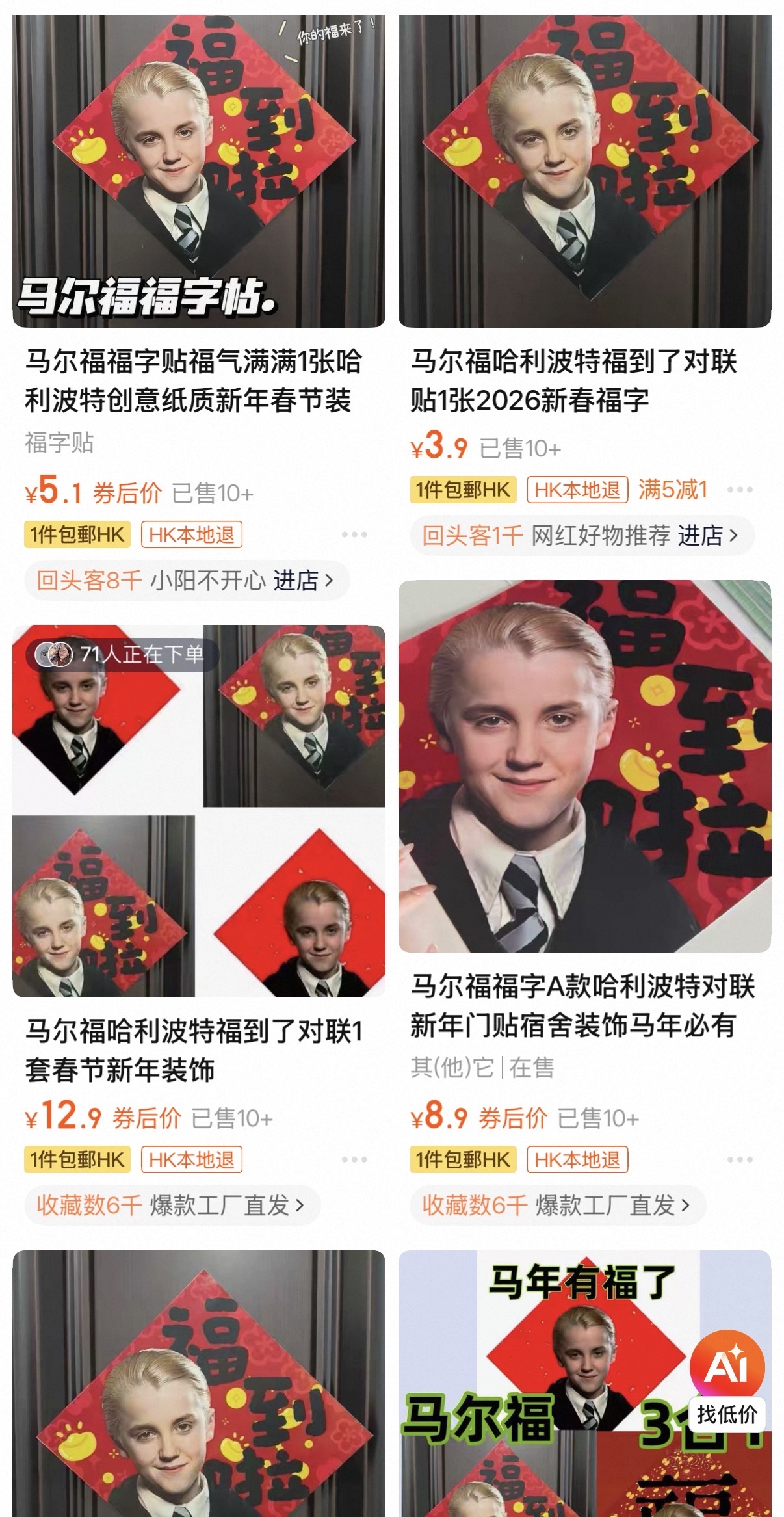Open more options for the ¥12.9 item

click(x=354, y=1159)
